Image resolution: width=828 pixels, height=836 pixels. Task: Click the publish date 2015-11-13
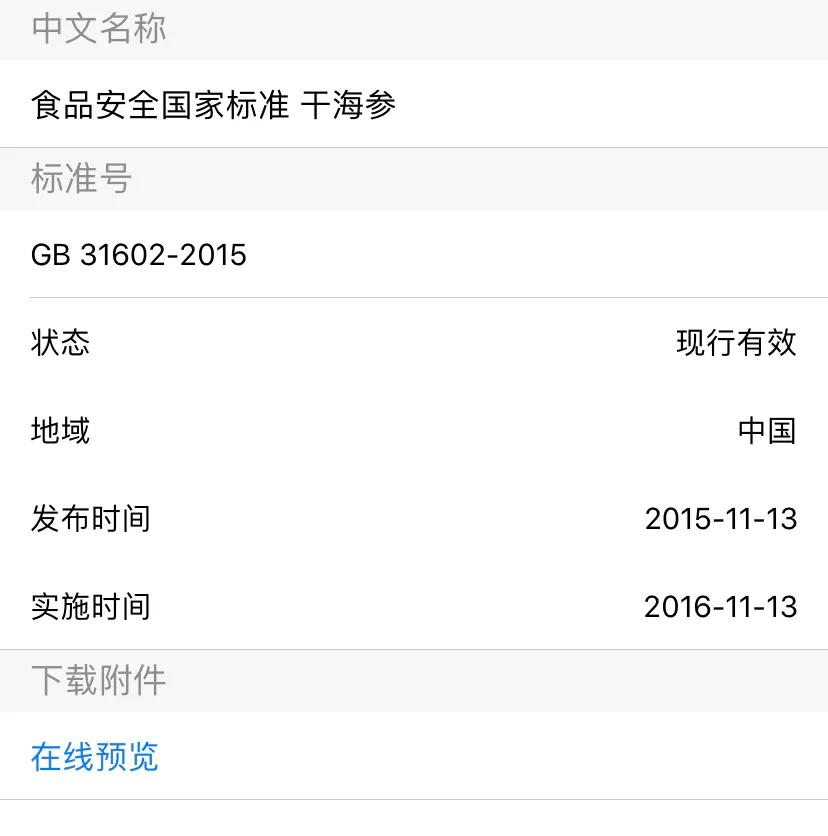point(722,519)
